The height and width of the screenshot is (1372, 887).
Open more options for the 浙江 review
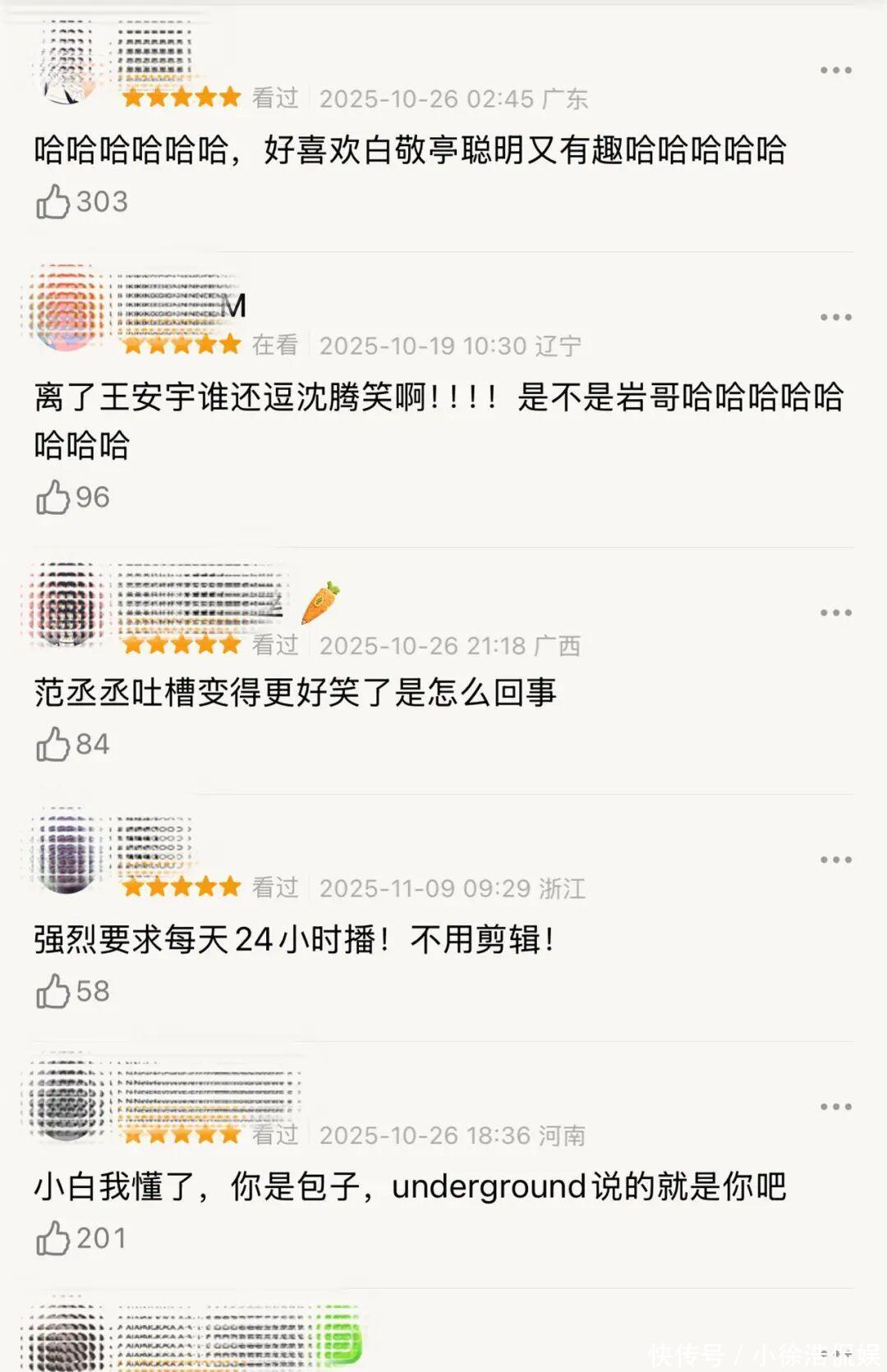(835, 860)
